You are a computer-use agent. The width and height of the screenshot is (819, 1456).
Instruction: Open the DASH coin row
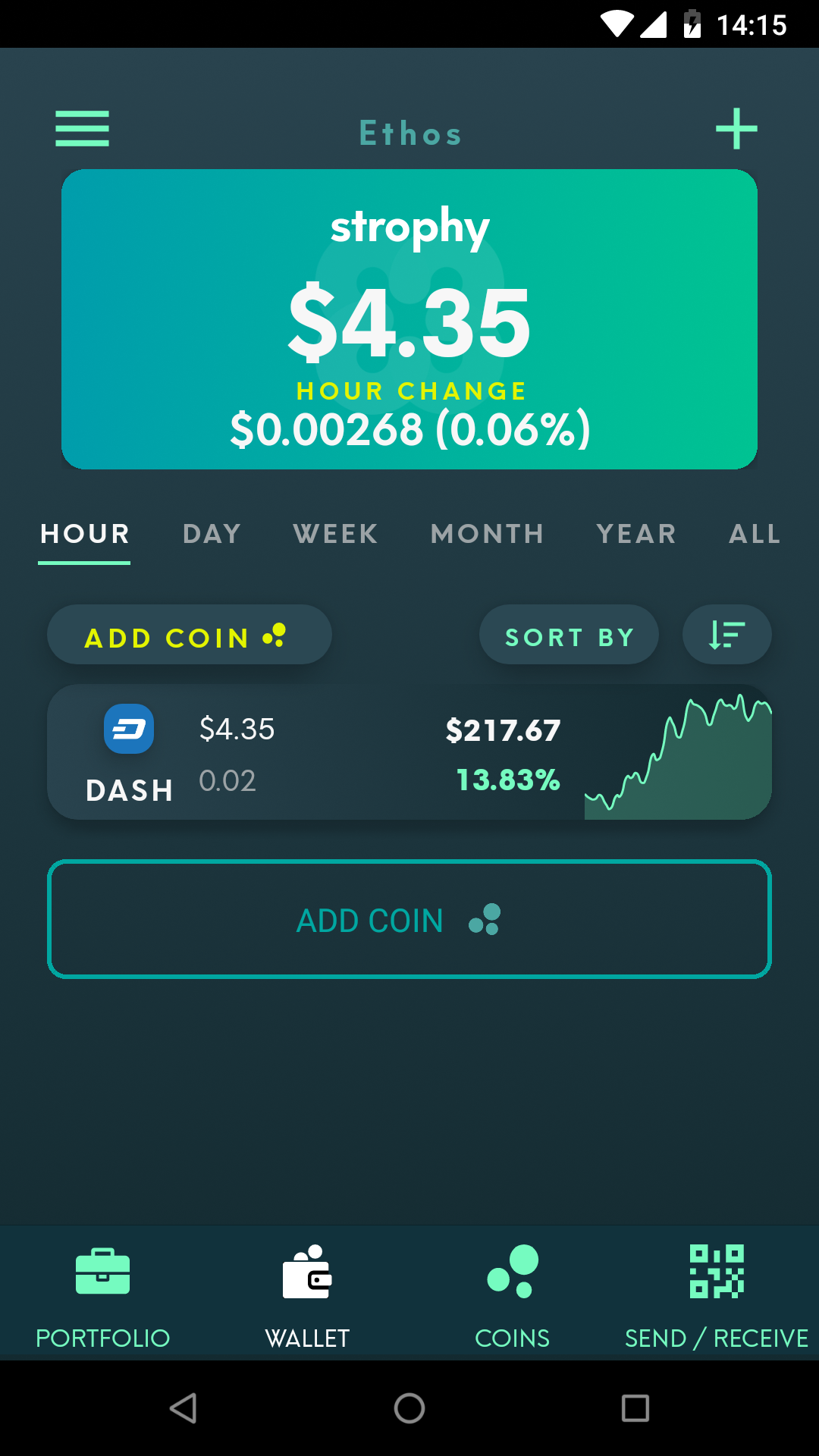pyautogui.click(x=409, y=752)
